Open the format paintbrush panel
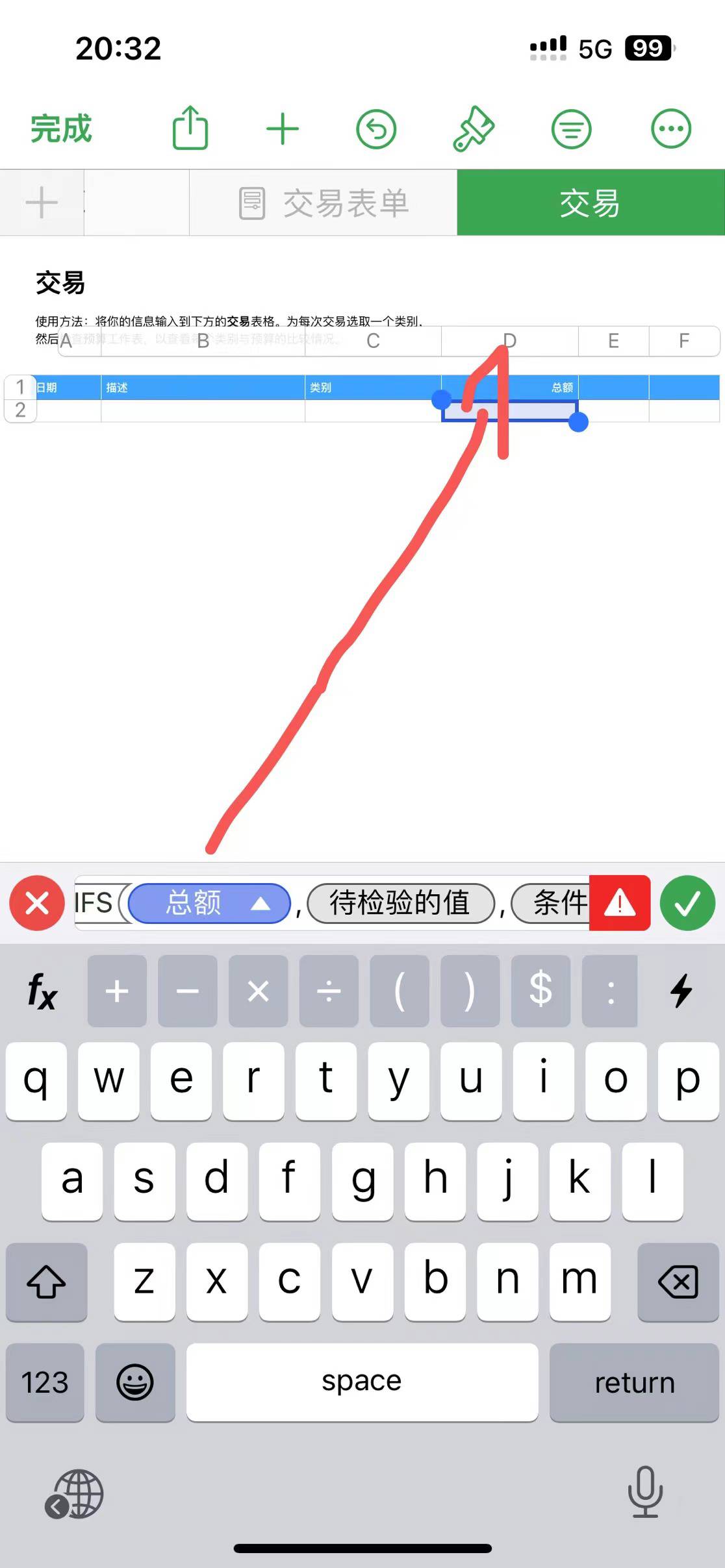This screenshot has height=1568, width=725. (474, 129)
